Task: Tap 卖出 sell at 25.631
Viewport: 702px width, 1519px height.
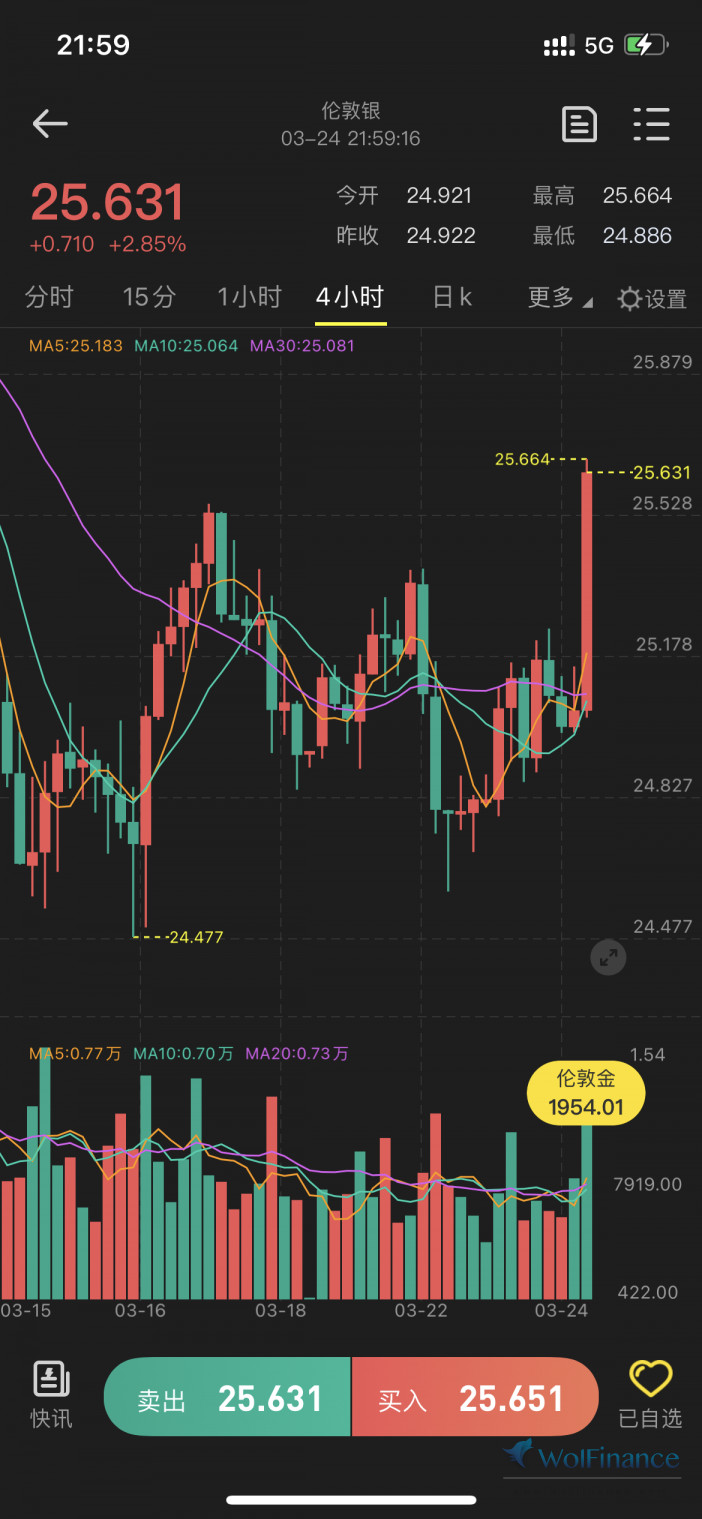Action: [x=227, y=1397]
